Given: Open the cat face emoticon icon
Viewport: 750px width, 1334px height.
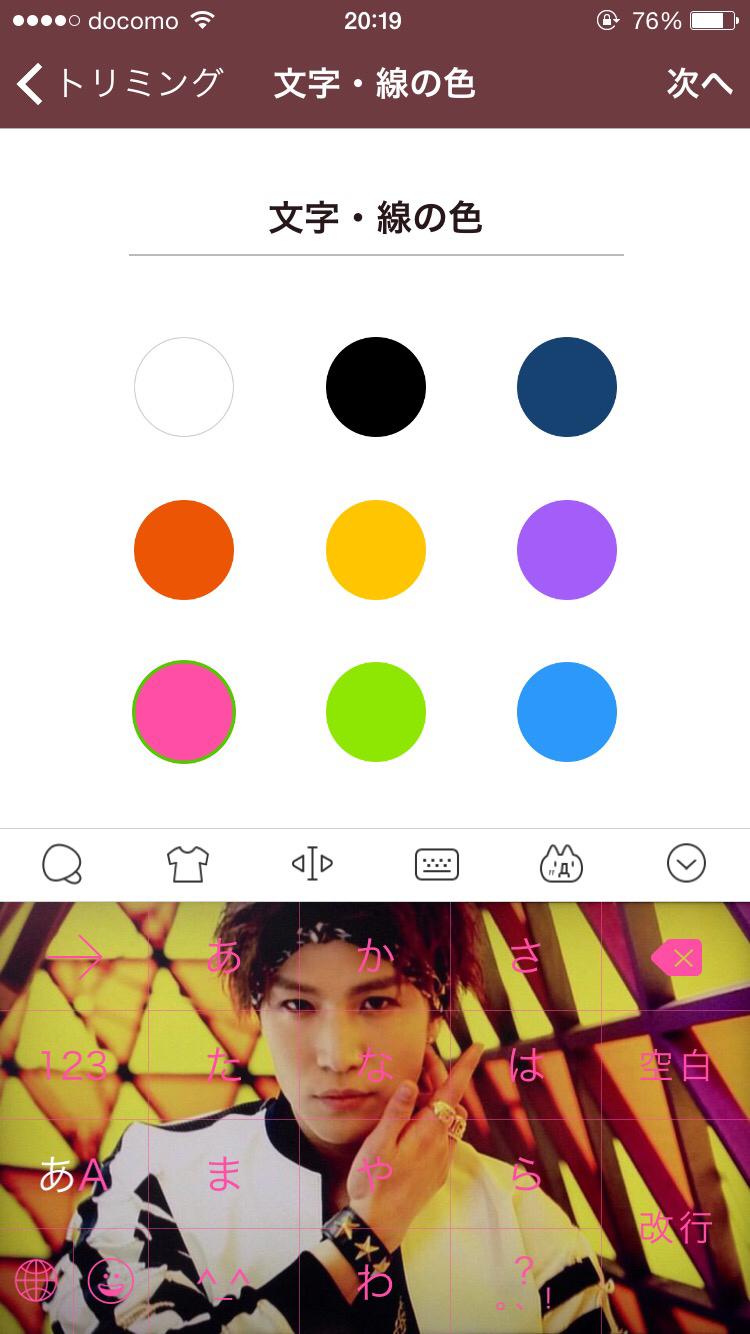Looking at the screenshot, I should tap(561, 864).
